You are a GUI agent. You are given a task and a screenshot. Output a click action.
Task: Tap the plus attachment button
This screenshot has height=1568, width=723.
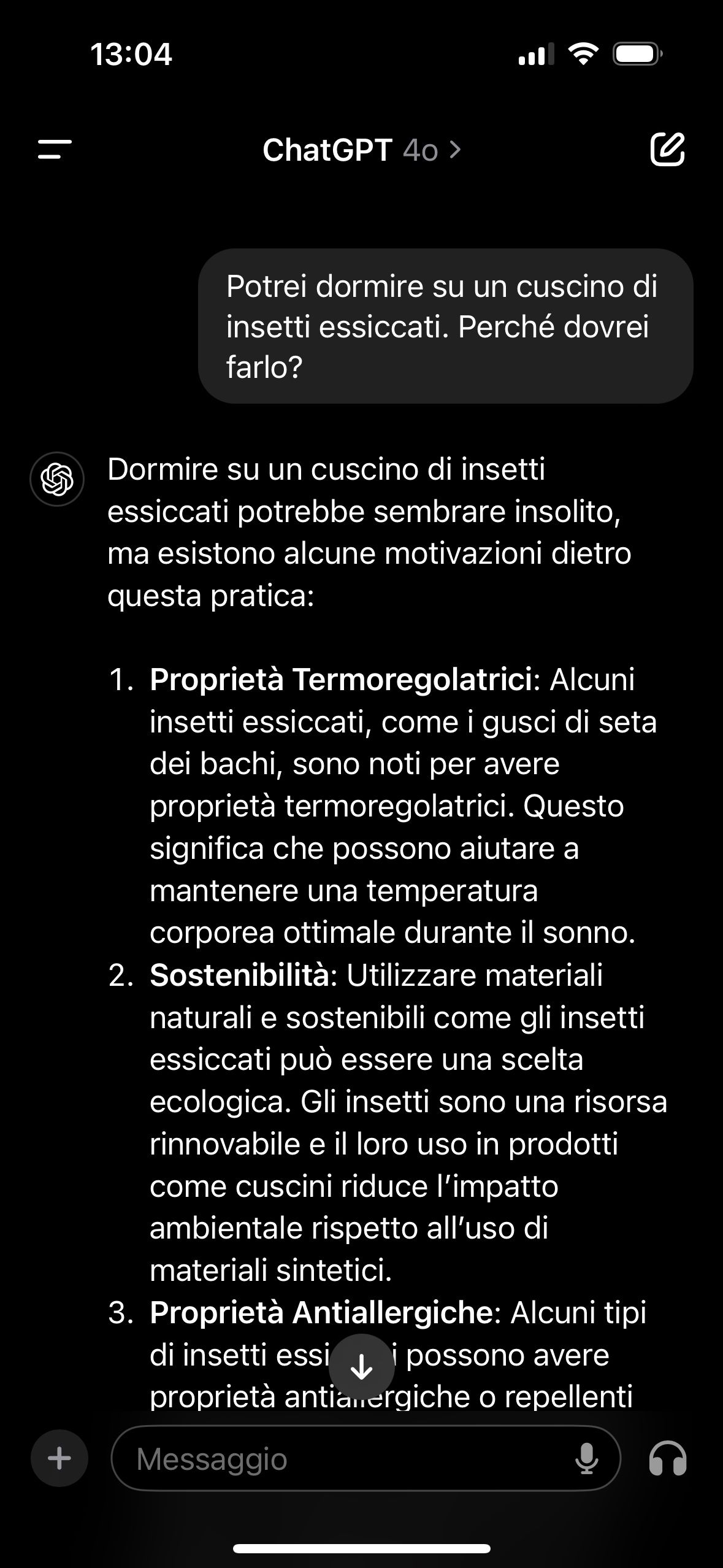pyautogui.click(x=59, y=1458)
